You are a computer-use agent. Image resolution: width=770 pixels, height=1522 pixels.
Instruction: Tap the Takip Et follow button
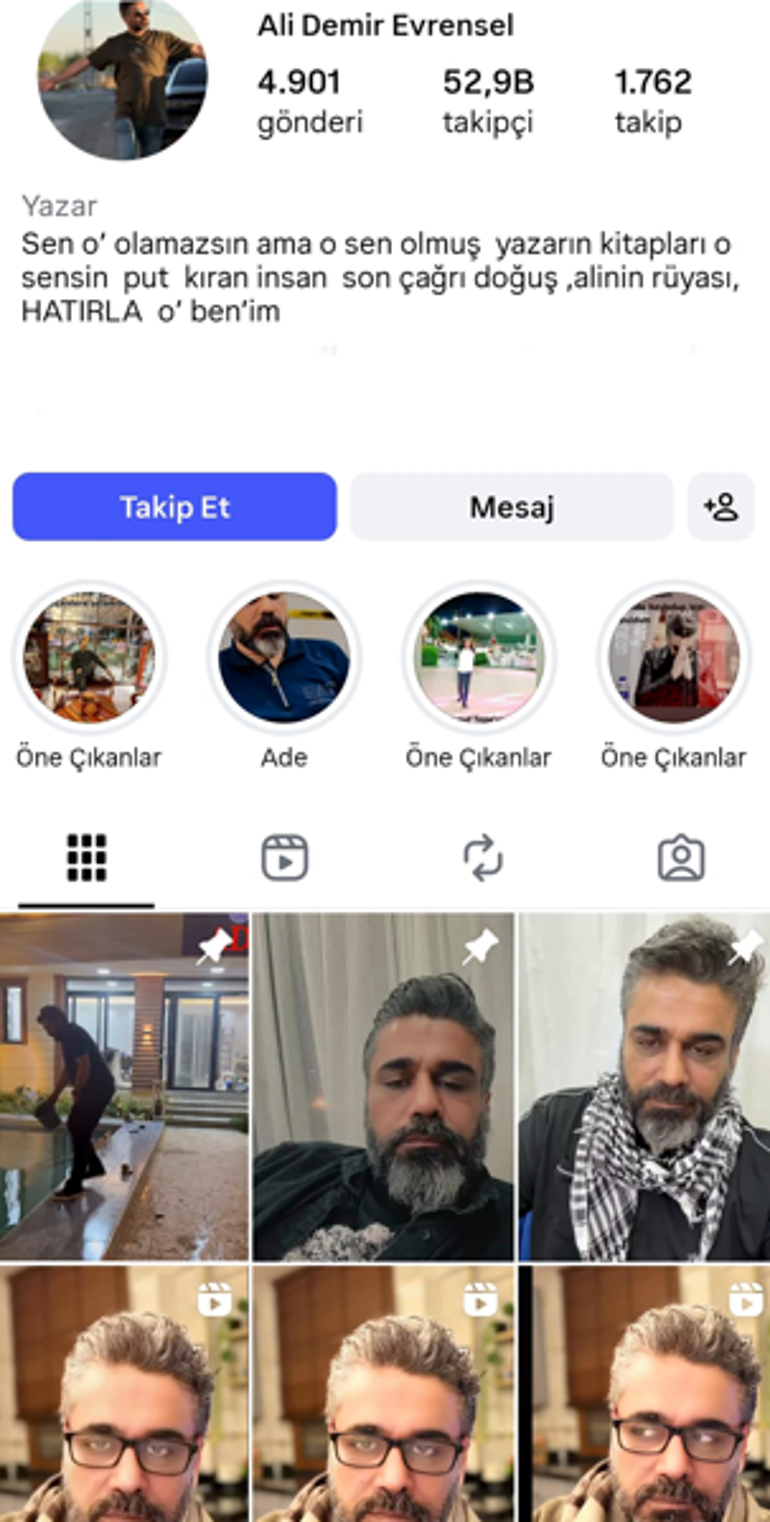pos(174,507)
